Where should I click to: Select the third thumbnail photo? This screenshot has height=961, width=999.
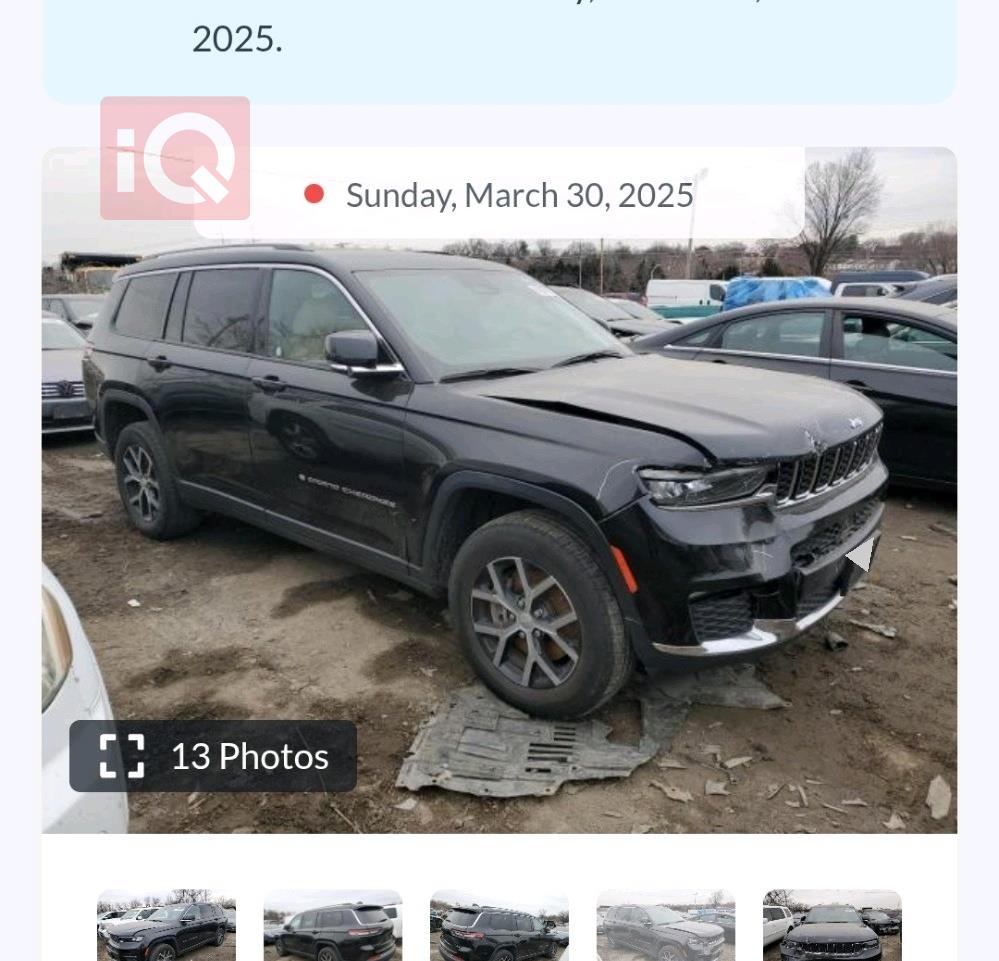tap(499, 926)
